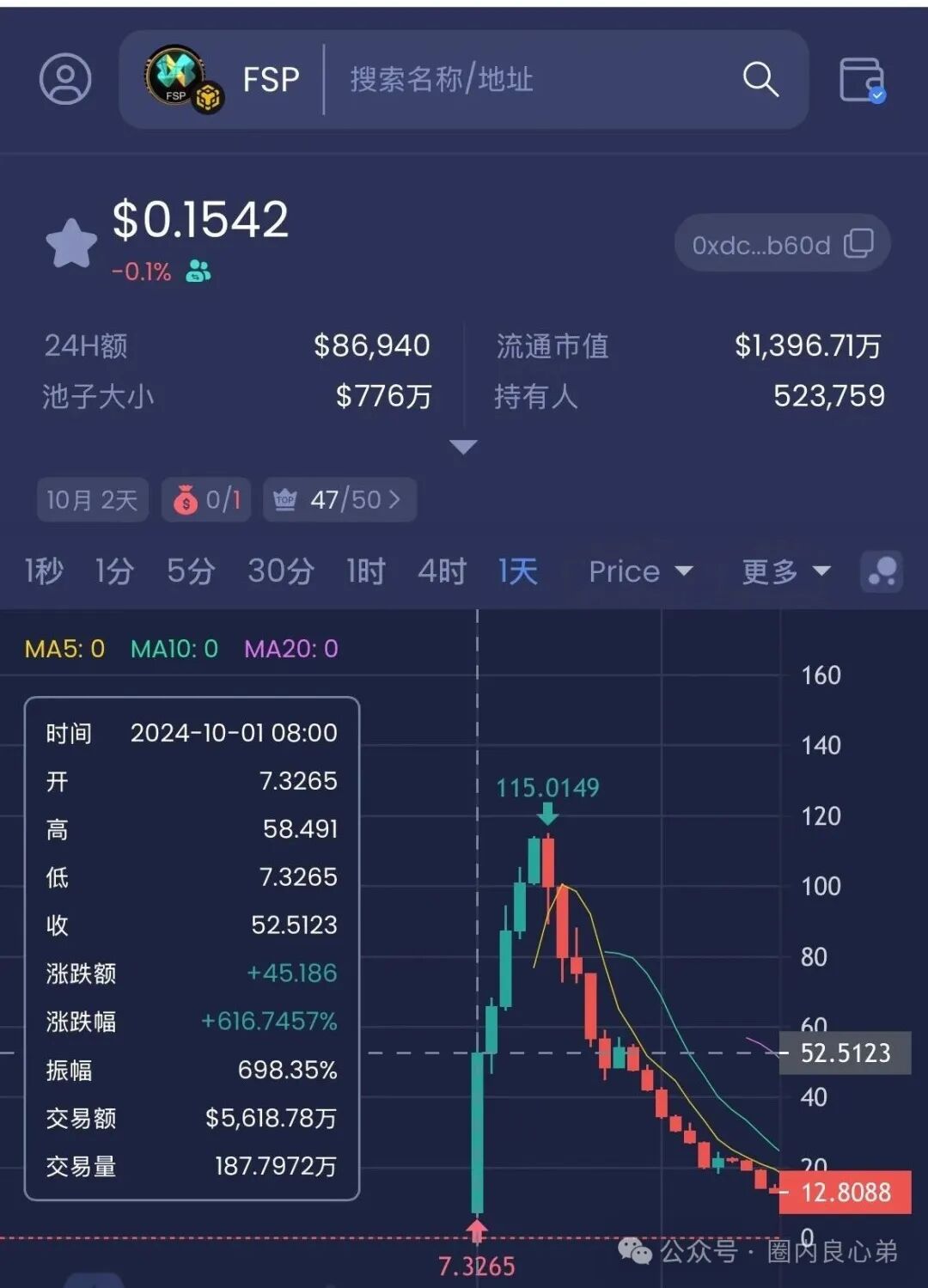Image resolution: width=928 pixels, height=1288 pixels.
Task: Open the Price dropdown
Action: point(639,571)
